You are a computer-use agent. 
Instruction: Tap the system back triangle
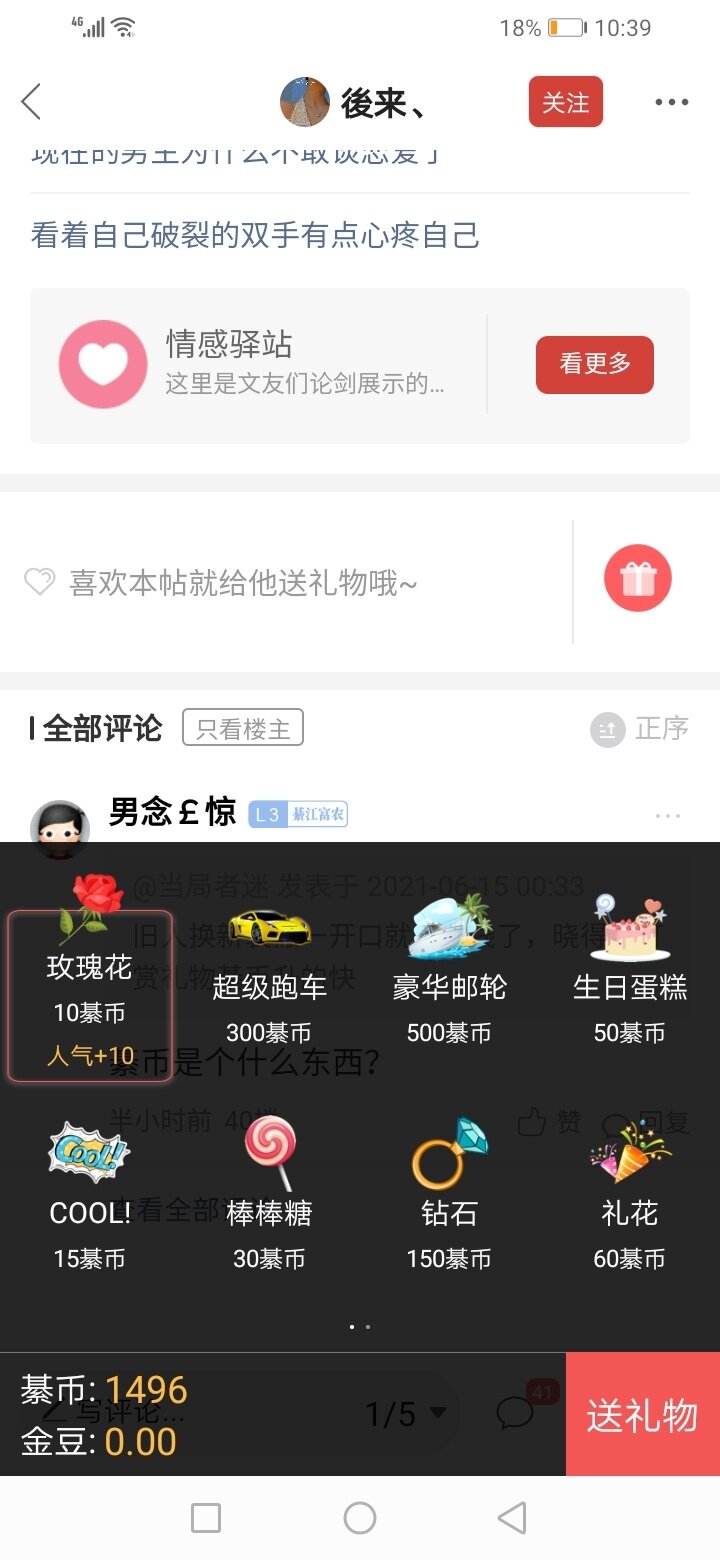click(512, 1518)
